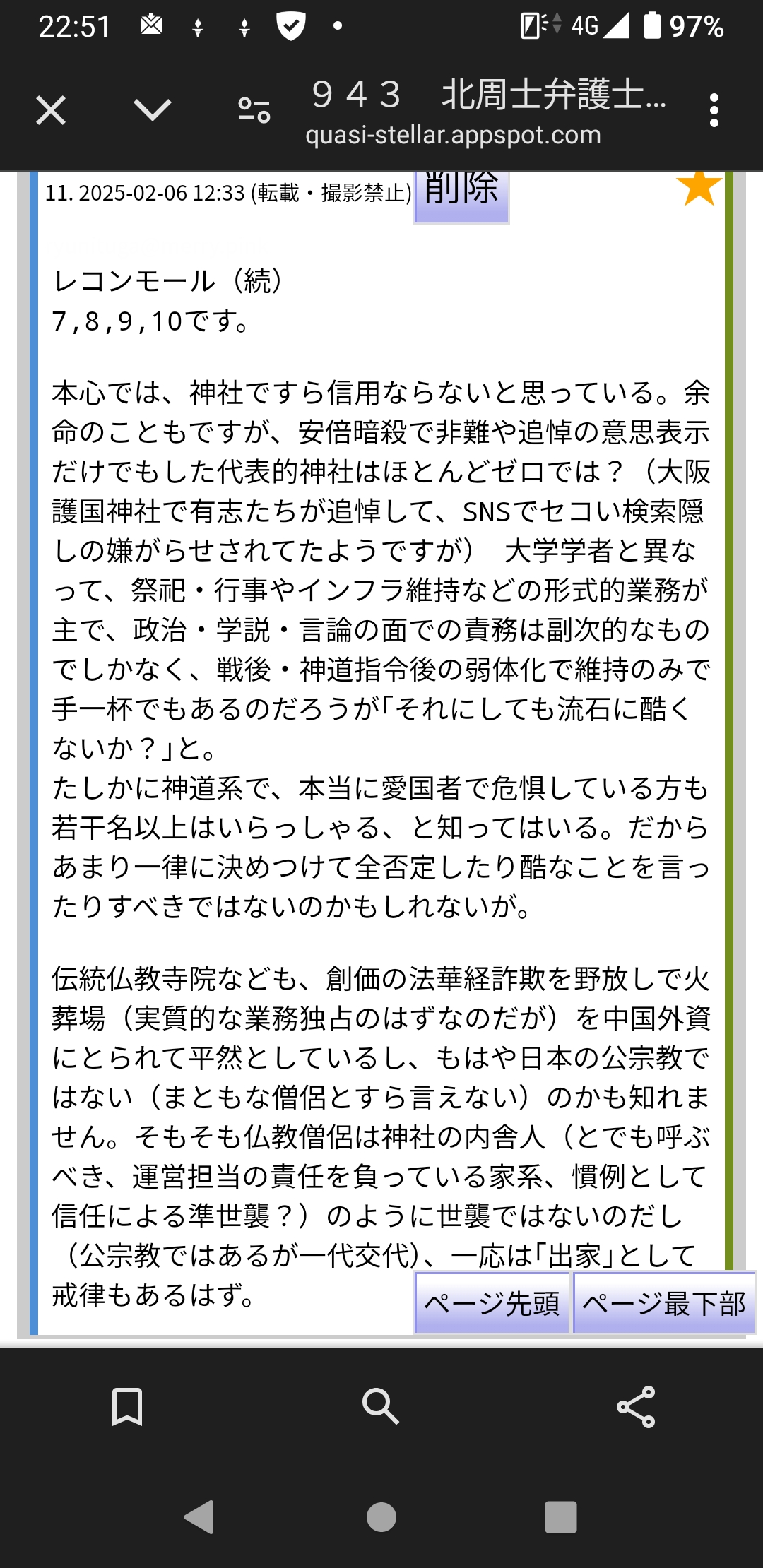Minimize the tab using the down chevron
763x1568 pixels.
(153, 110)
